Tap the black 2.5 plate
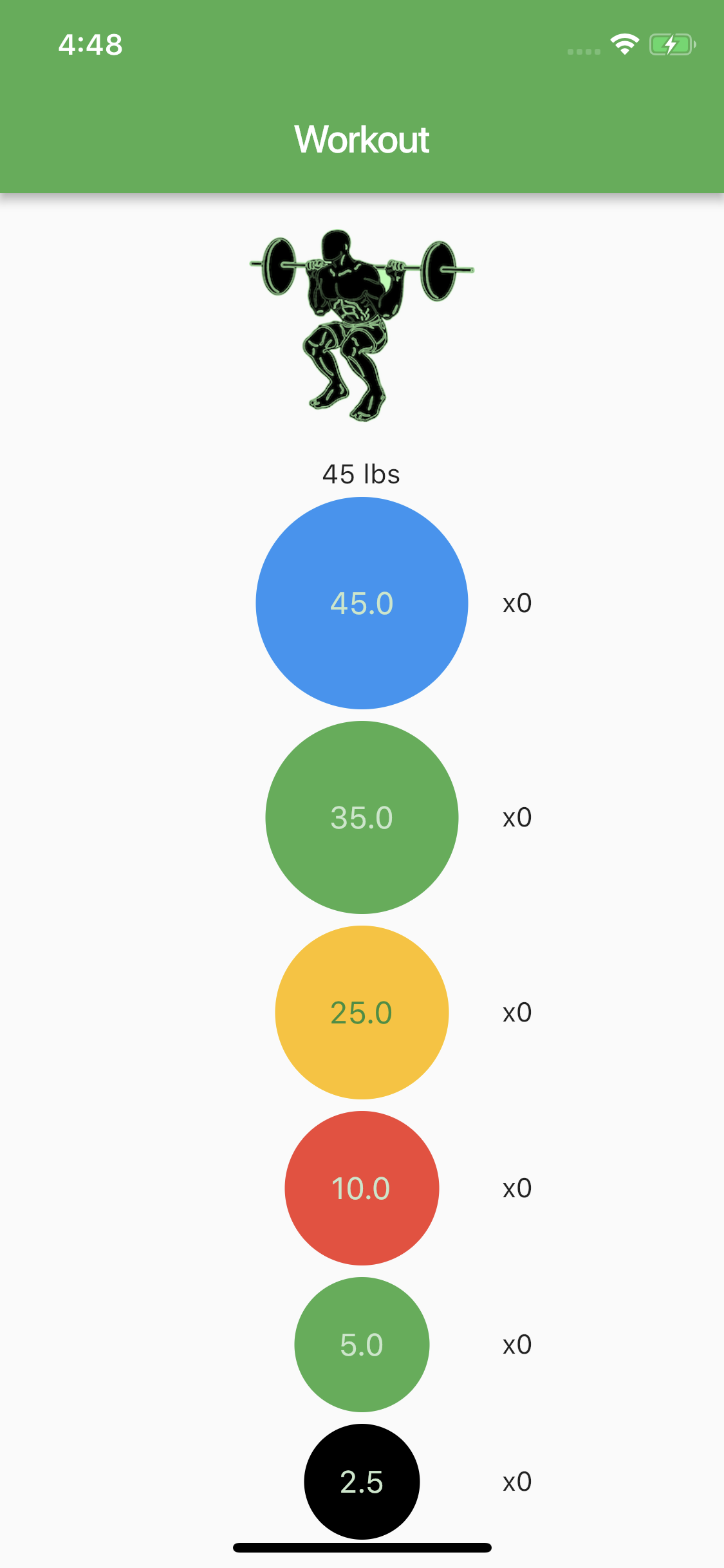This screenshot has height=1568, width=724. 362,1482
